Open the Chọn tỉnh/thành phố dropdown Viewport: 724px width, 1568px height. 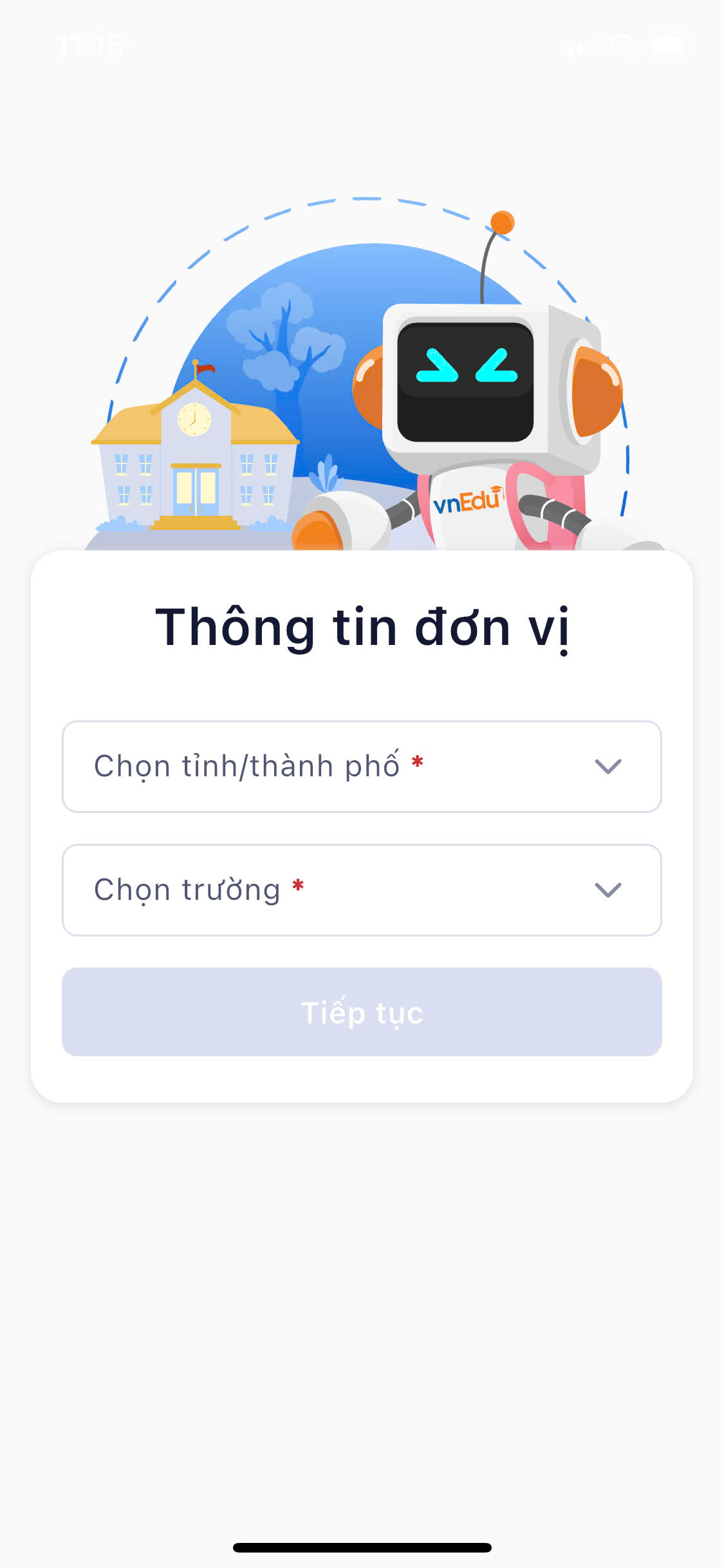362,766
